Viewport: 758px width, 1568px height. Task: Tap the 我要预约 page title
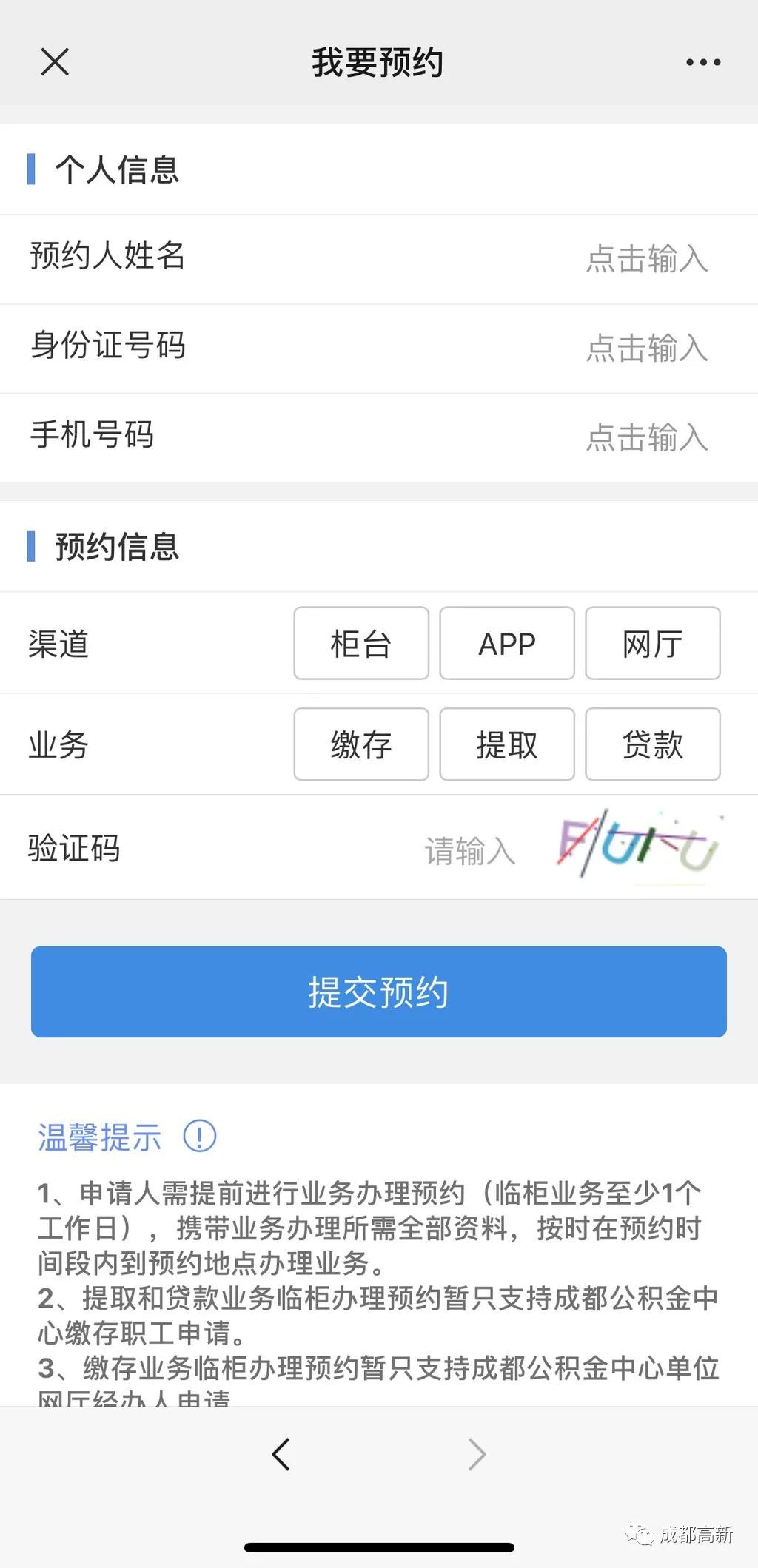(x=378, y=62)
